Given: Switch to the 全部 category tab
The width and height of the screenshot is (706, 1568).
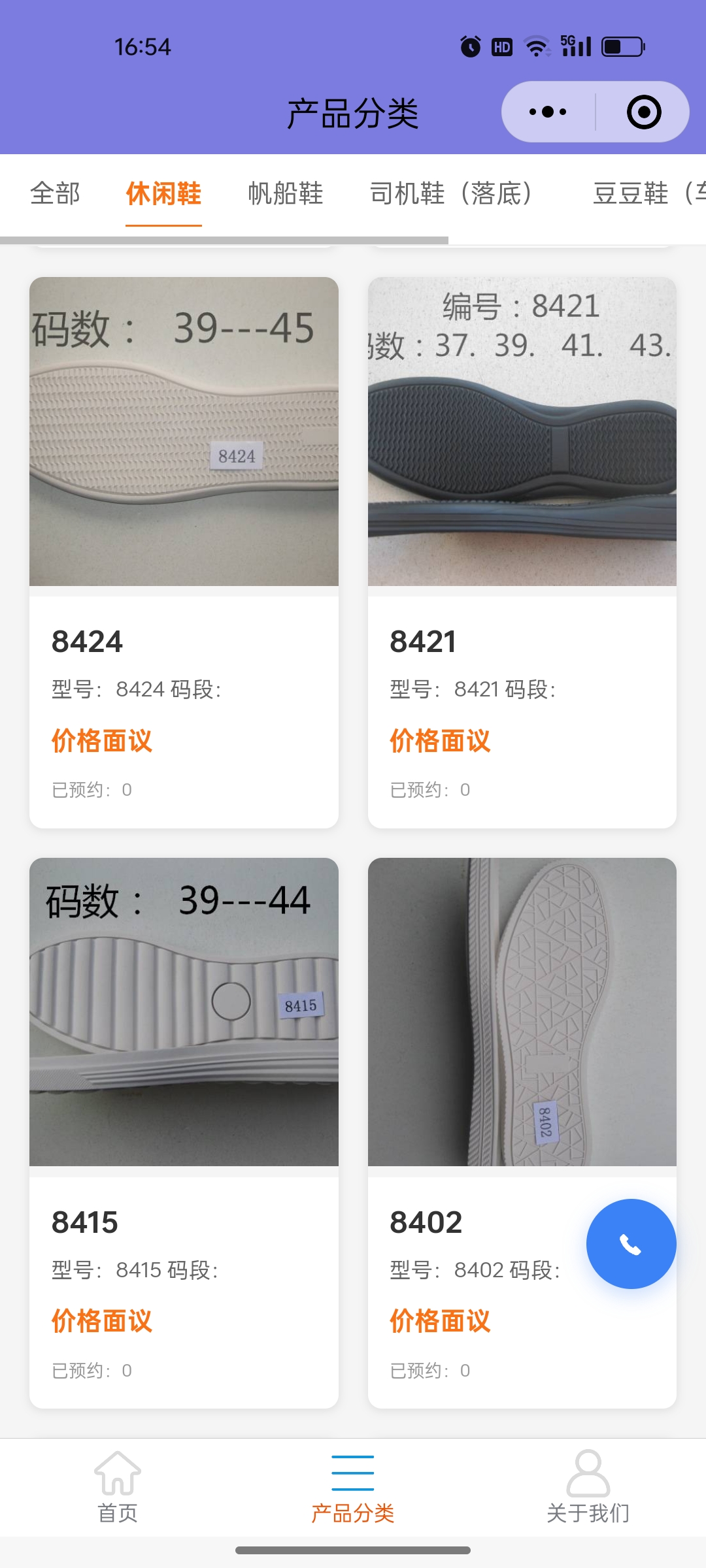Looking at the screenshot, I should click(55, 193).
